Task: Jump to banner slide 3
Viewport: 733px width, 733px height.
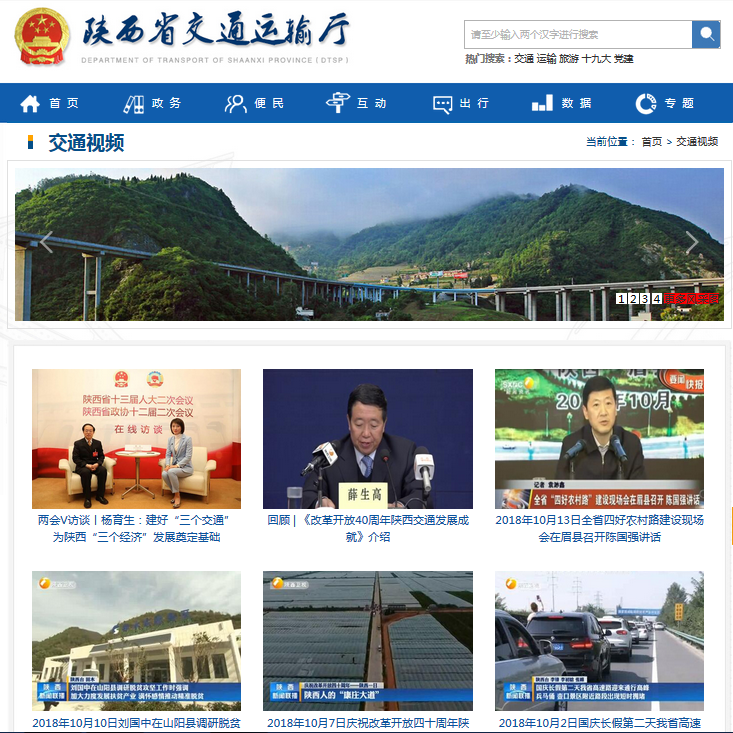Action: (645, 298)
